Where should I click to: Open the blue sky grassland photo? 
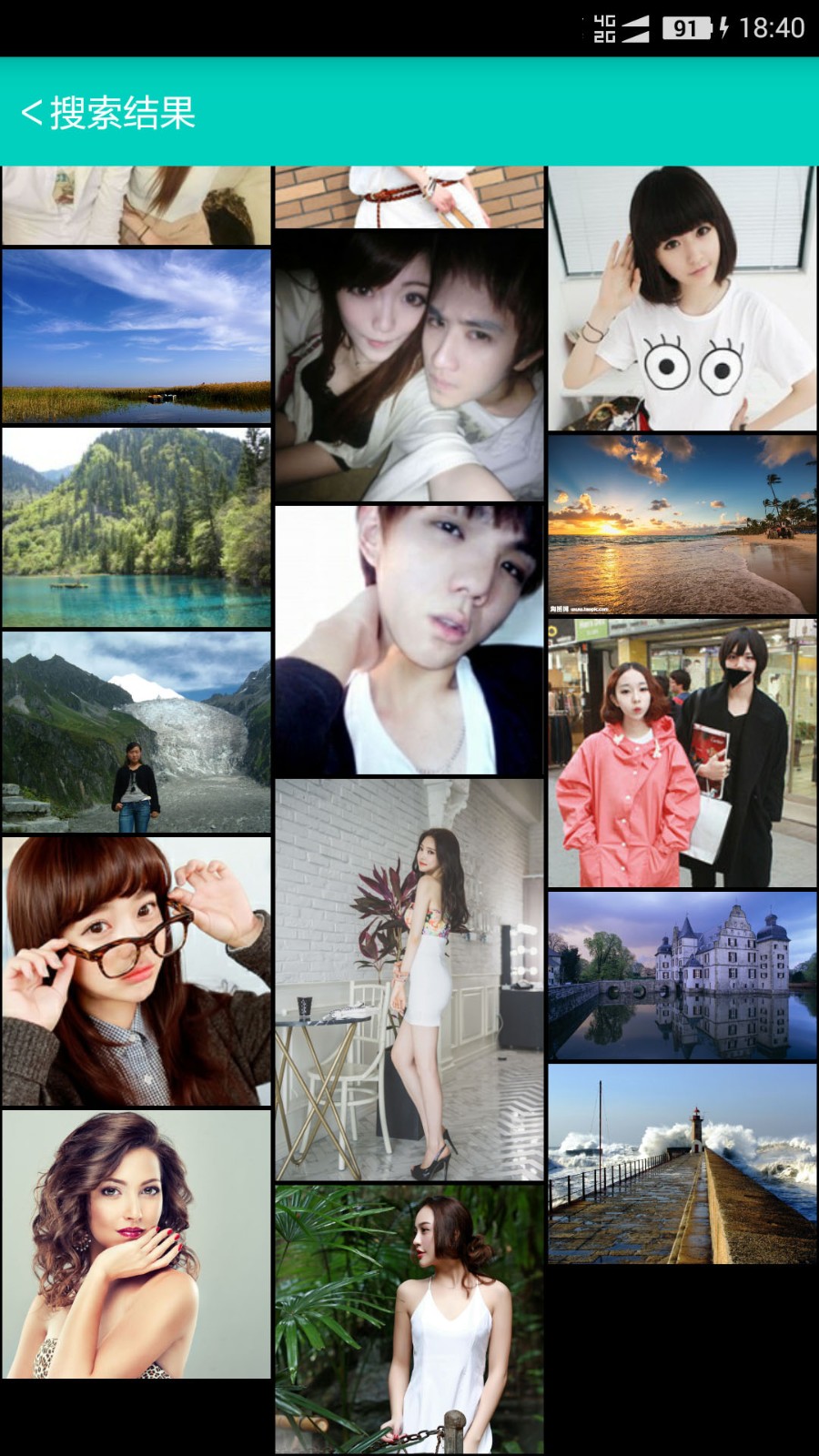tap(136, 336)
